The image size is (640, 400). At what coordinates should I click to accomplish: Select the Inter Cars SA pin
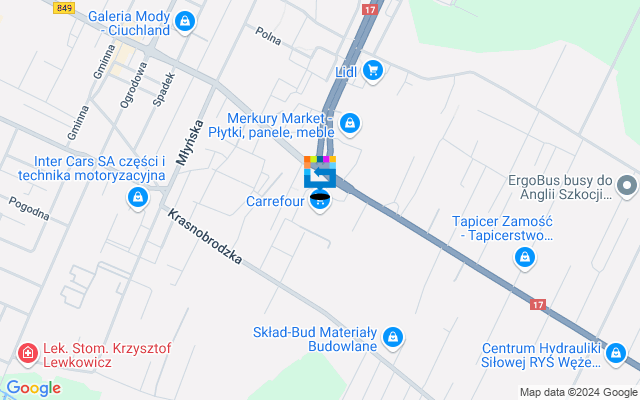click(x=135, y=198)
